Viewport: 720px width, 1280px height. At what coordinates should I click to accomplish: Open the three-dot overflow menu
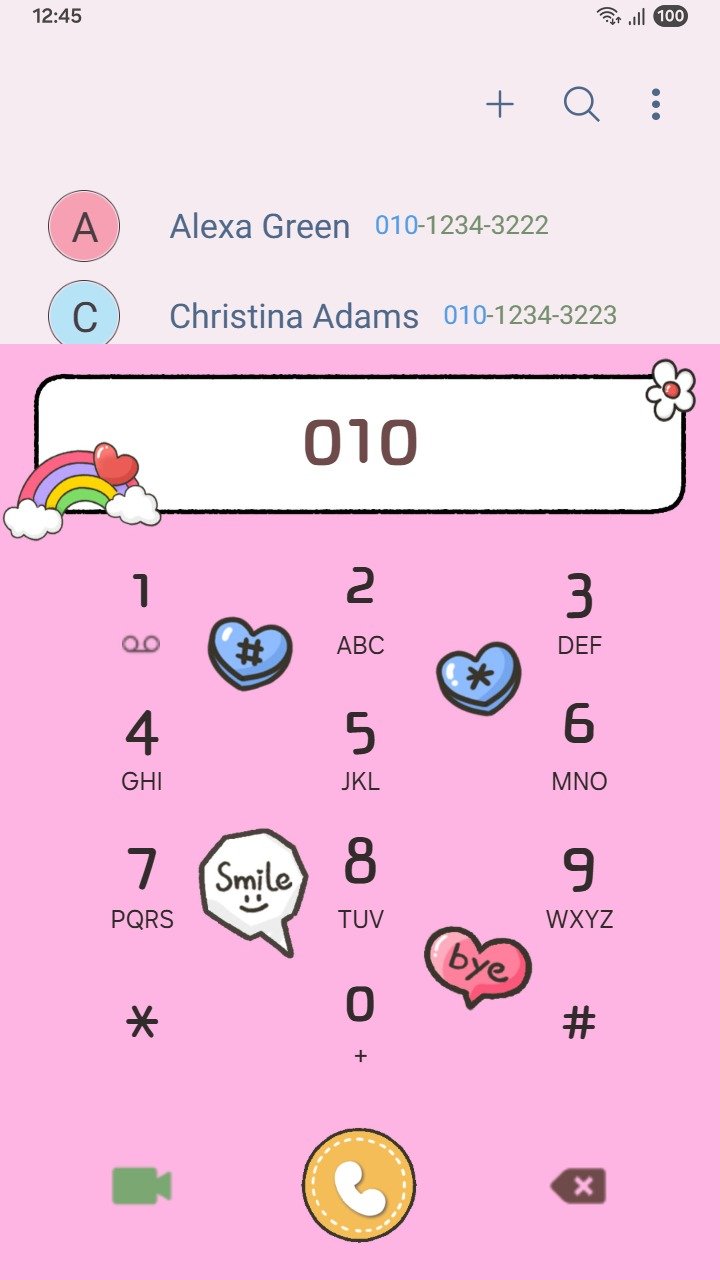tap(656, 104)
